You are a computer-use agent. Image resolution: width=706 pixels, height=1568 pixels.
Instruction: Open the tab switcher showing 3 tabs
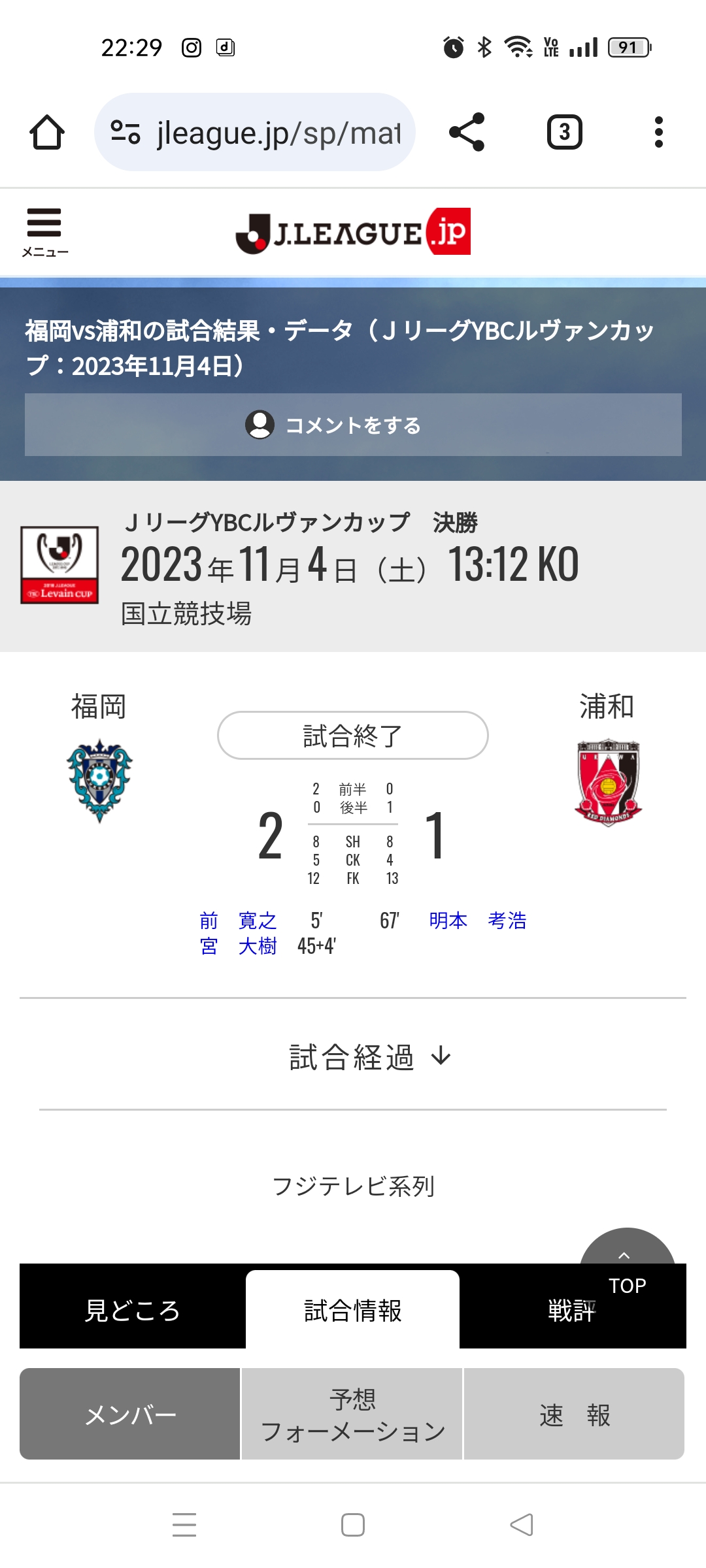tap(564, 133)
